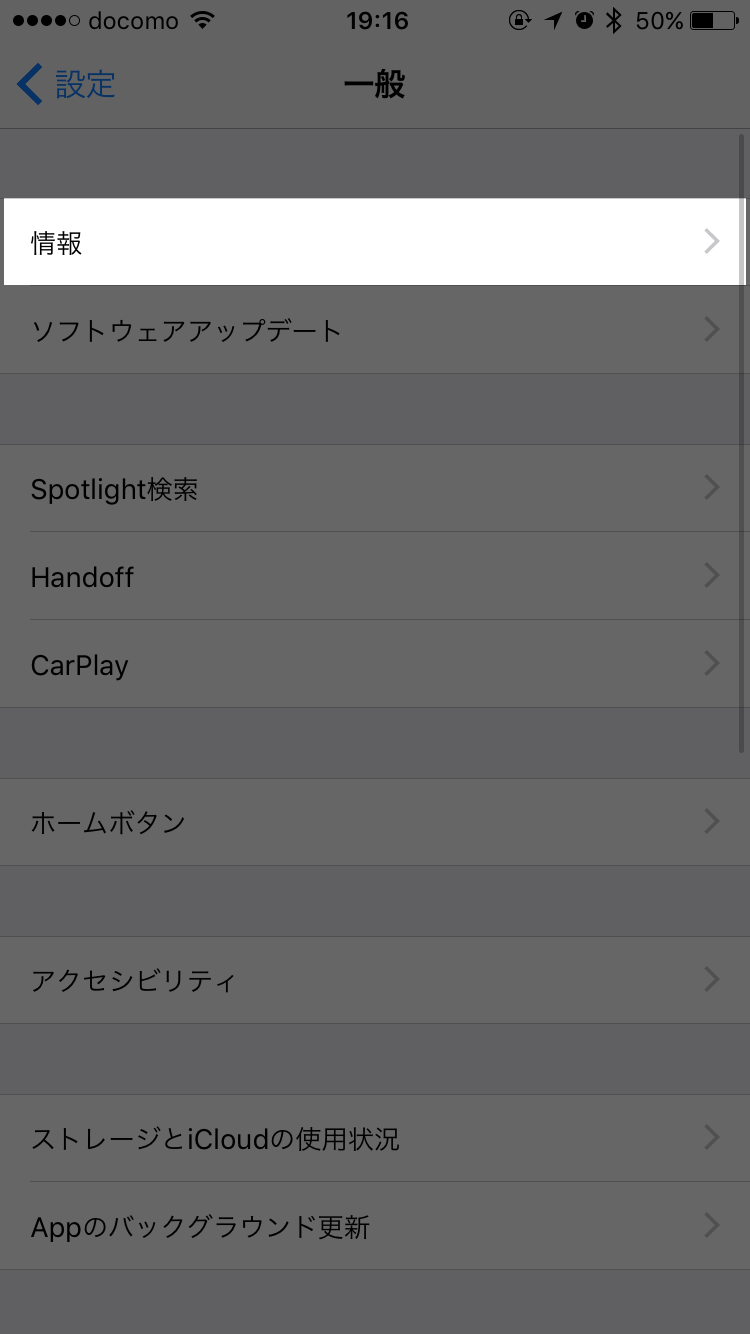This screenshot has height=1334, width=750.
Task: Open the 情報 row
Action: [x=375, y=242]
